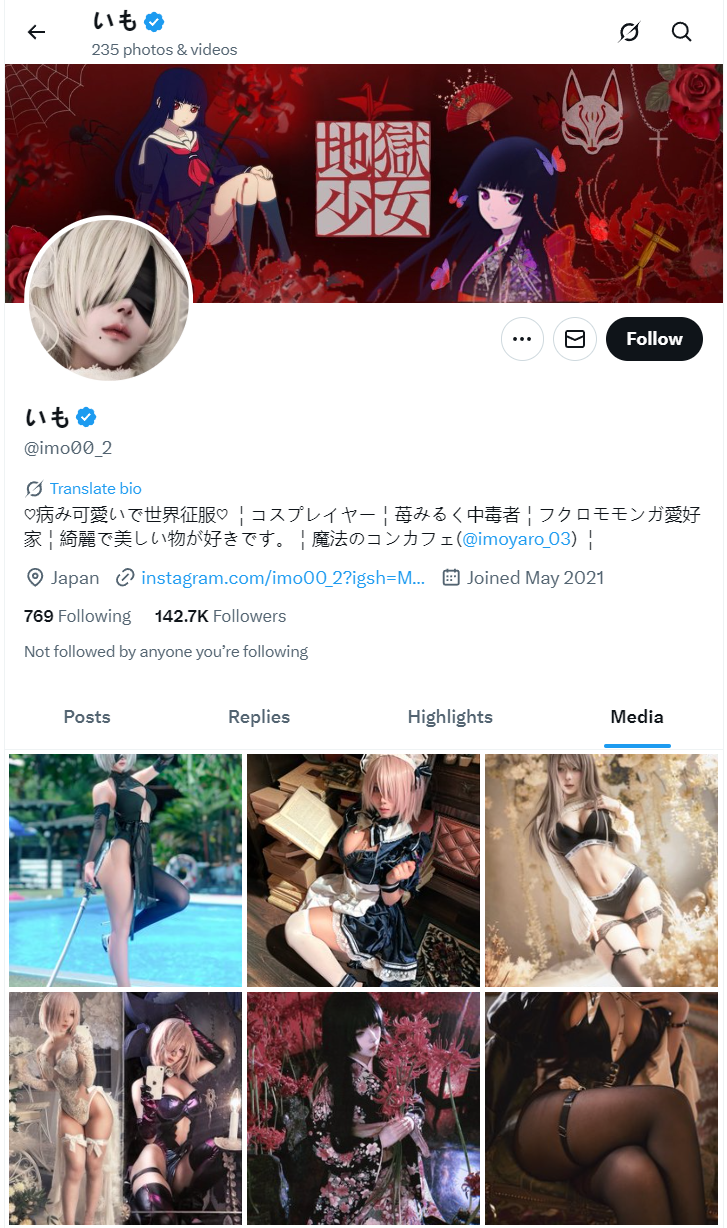Screen dimensions: 727x1228
Task: Open the profile avatar picture
Action: click(108, 299)
